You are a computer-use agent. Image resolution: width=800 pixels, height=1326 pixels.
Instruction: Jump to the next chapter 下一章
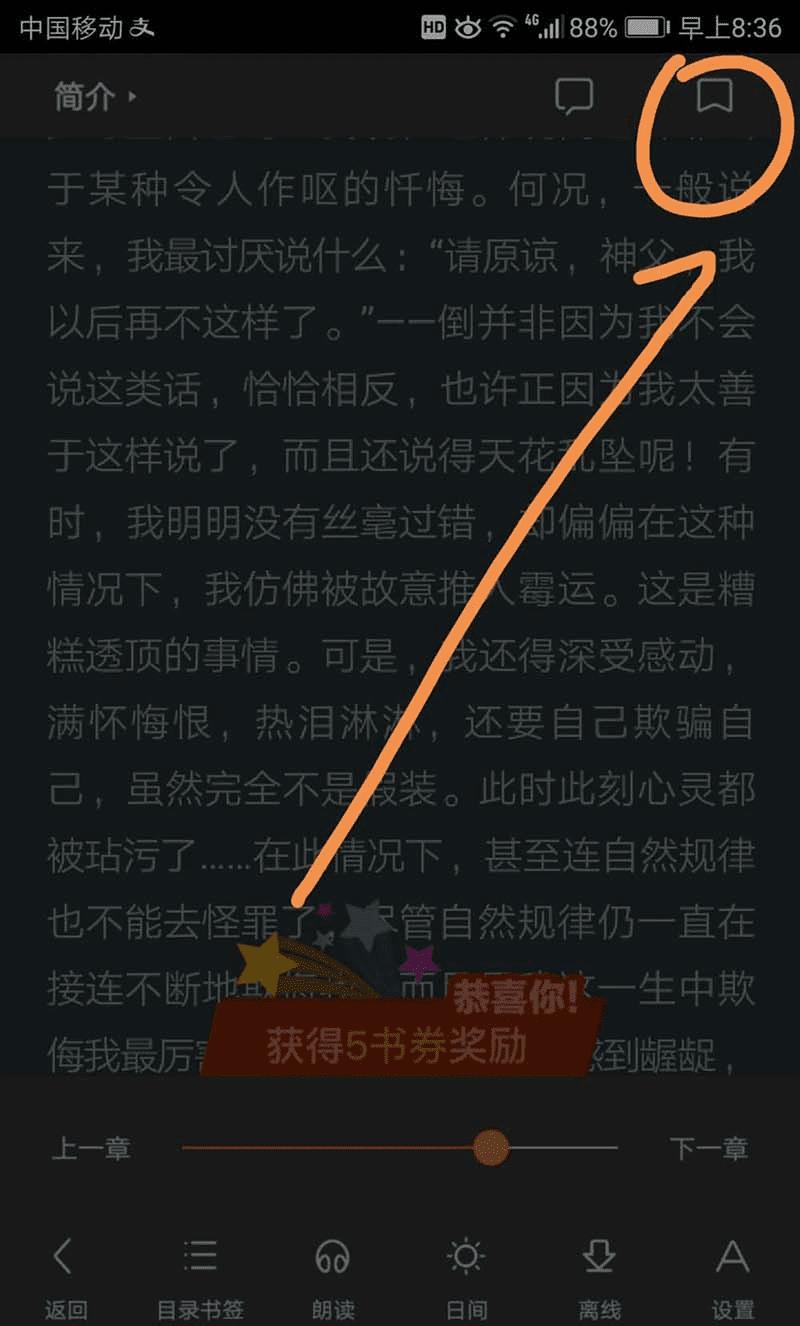(x=709, y=1149)
